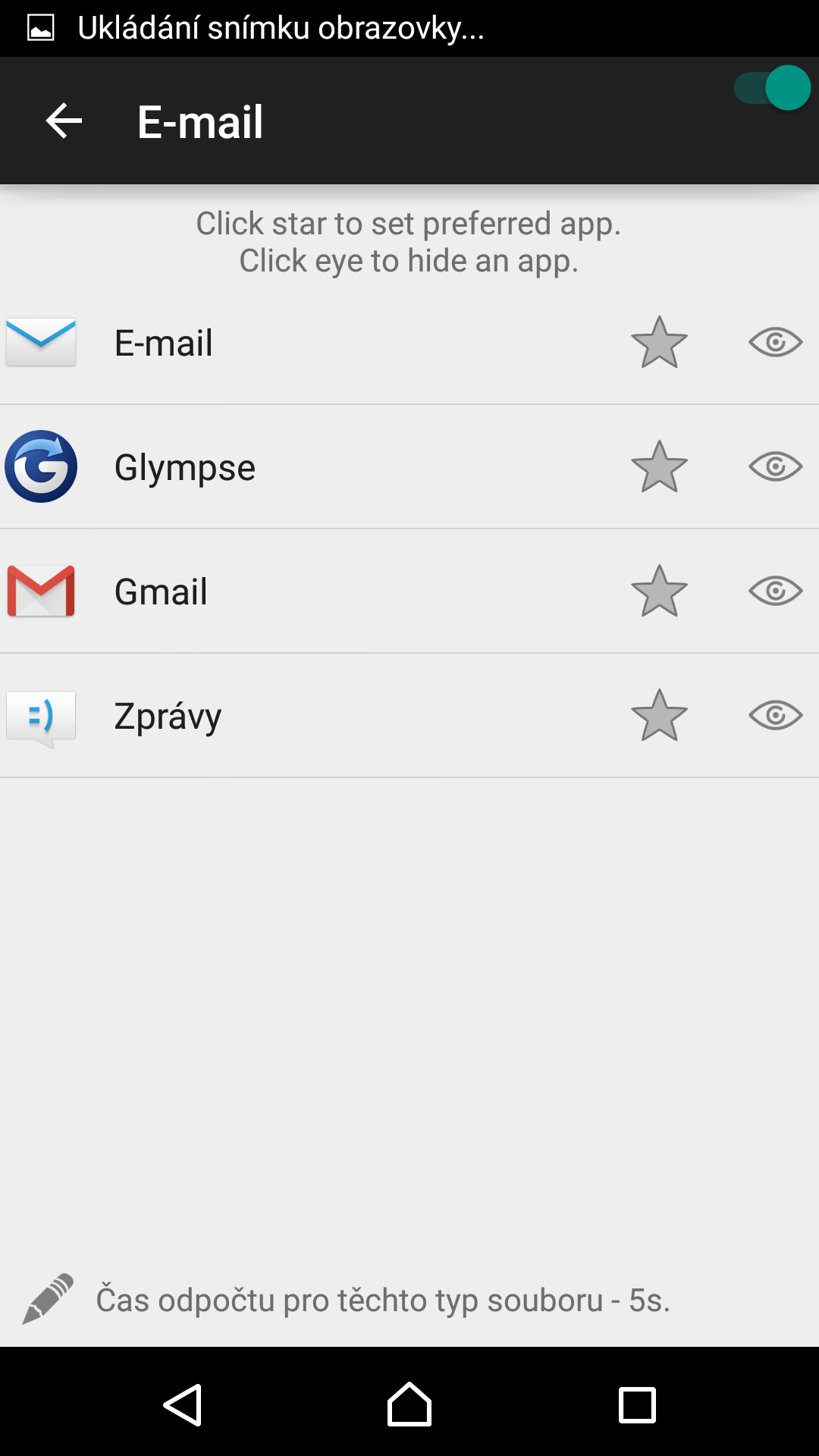
Task: Mark Gmail as preferred app
Action: (659, 591)
